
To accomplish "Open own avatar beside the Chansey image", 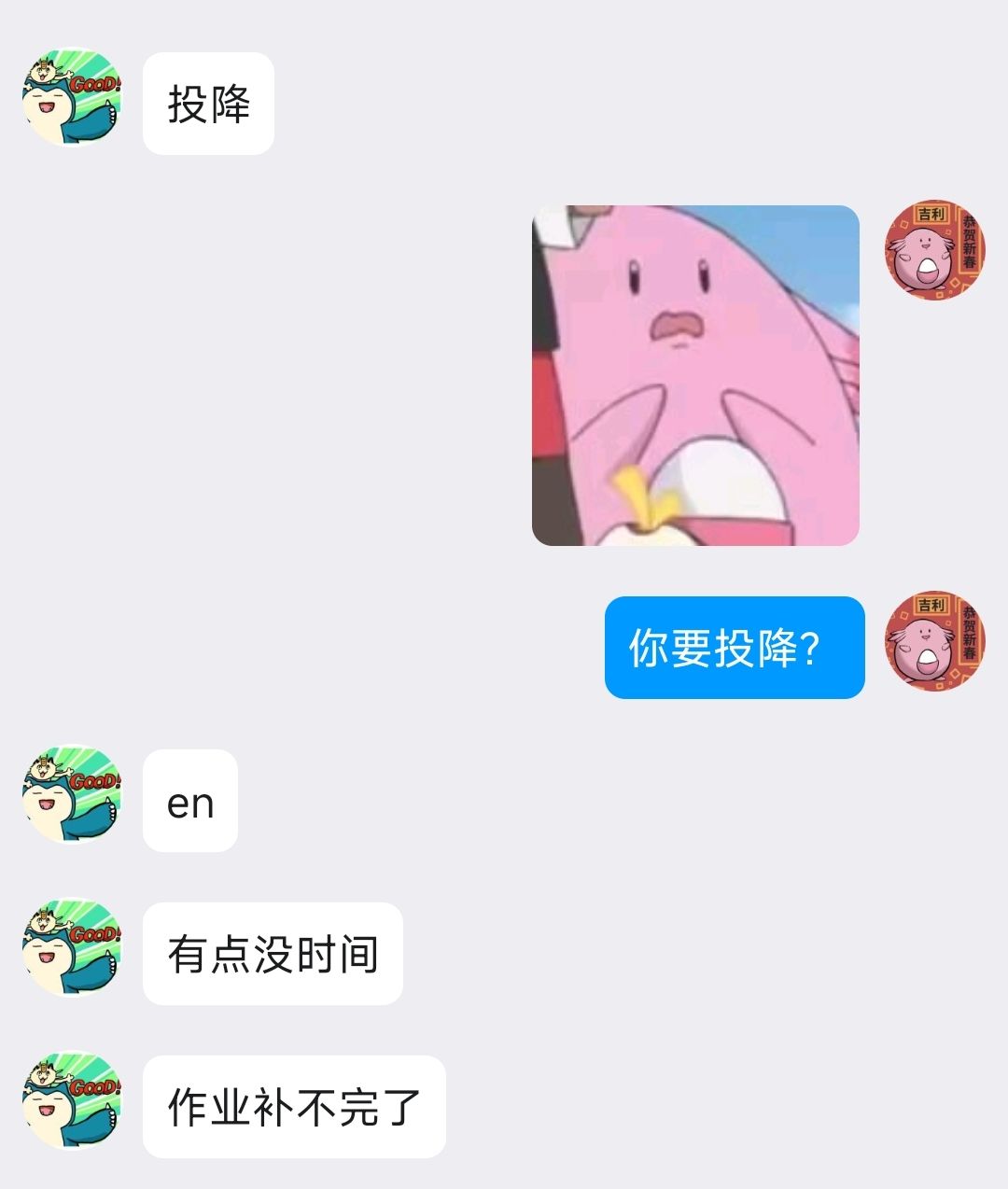I will tap(934, 250).
